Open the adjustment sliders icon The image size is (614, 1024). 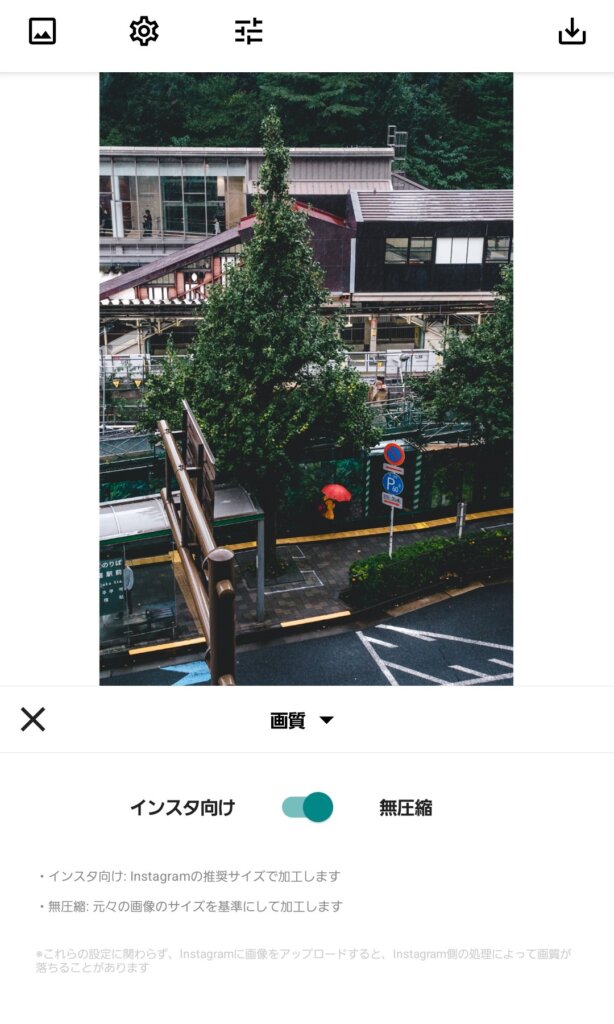point(248,32)
